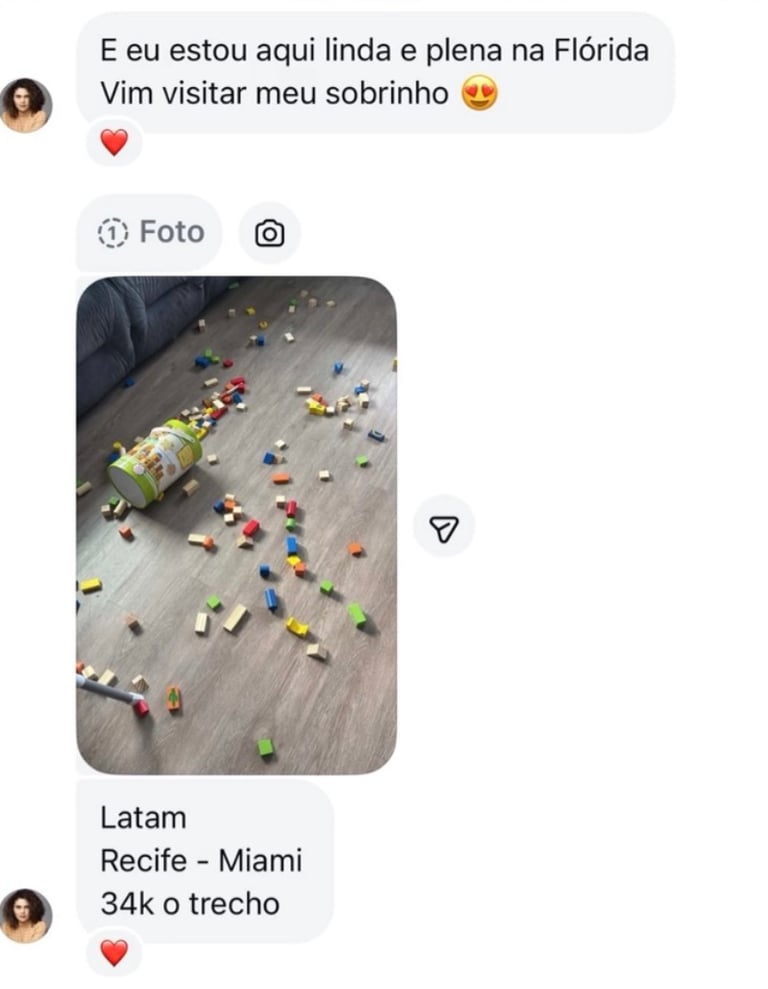Open the toy blocks photo
Viewport: 768px width, 989px height.
pos(236,525)
